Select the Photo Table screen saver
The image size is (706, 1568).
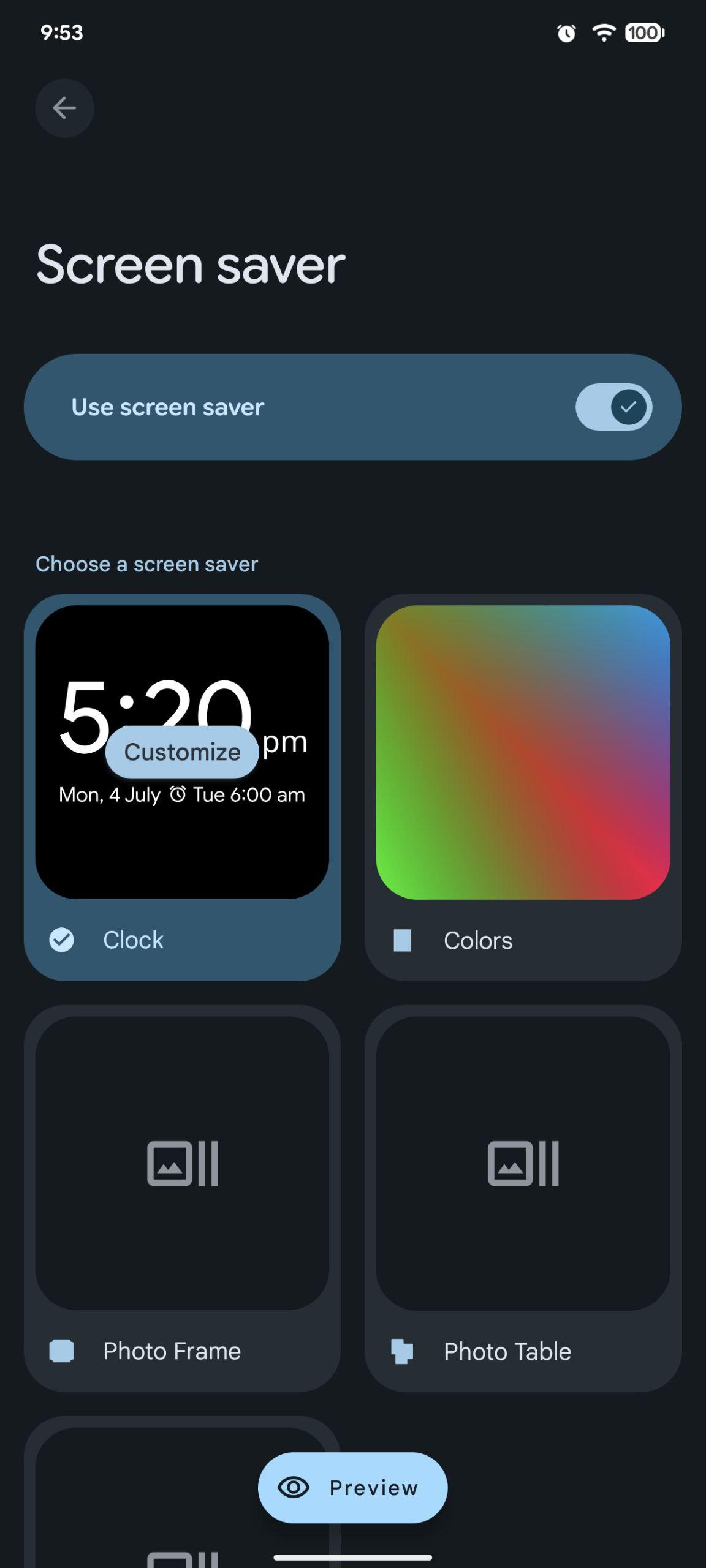523,1197
